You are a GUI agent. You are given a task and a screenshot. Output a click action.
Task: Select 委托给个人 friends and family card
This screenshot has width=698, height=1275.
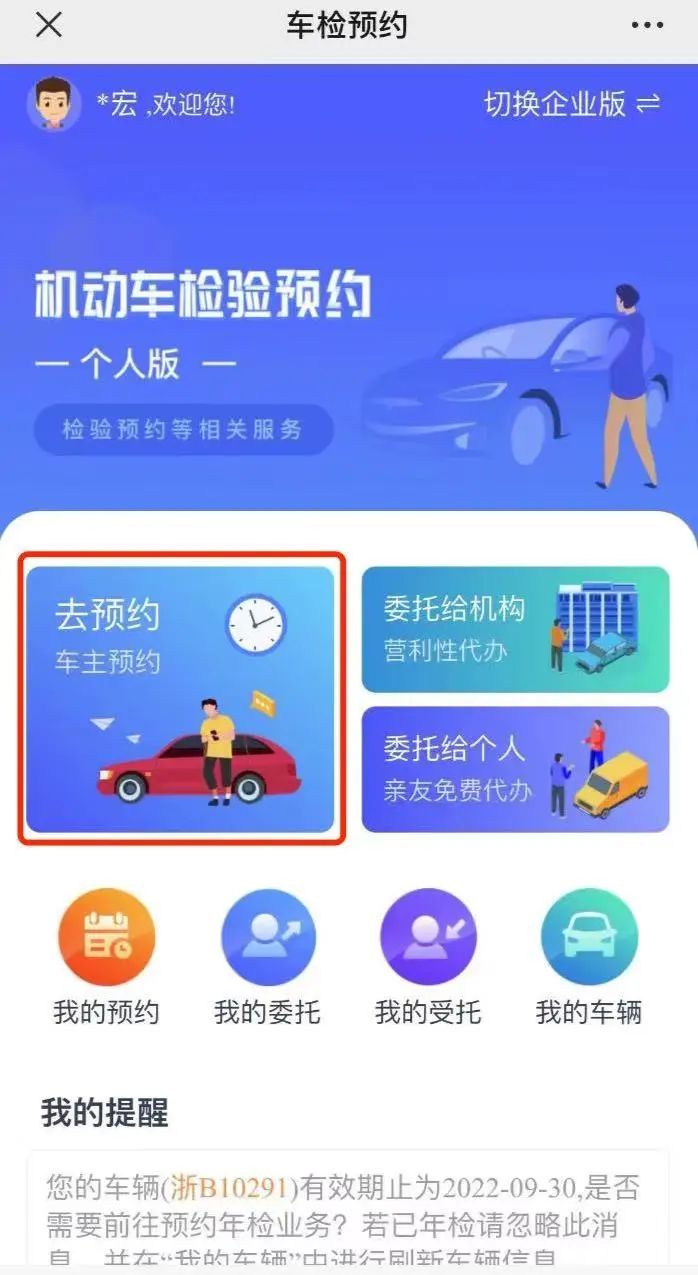515,769
